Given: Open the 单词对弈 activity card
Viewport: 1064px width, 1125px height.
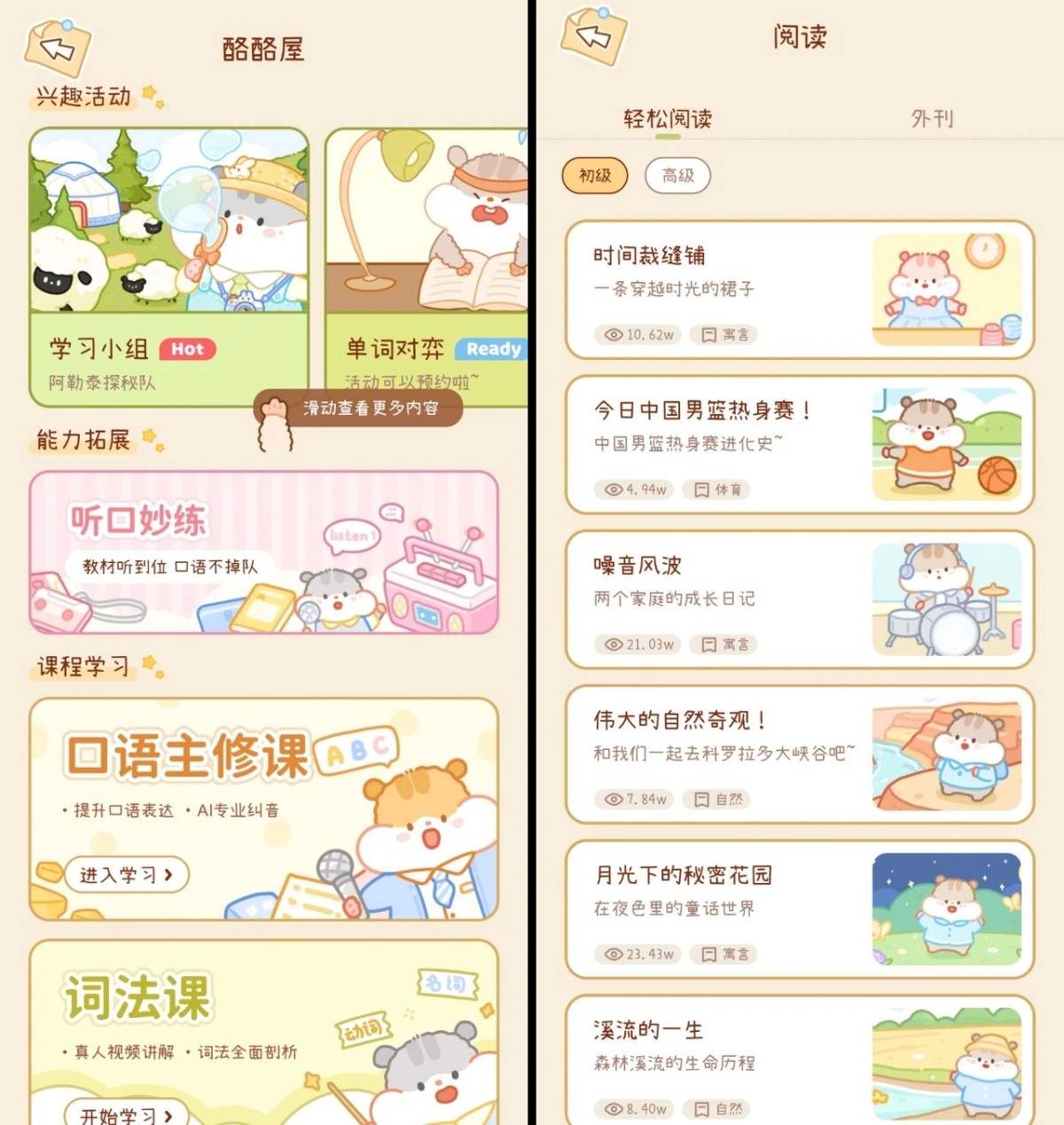Looking at the screenshot, I should click(426, 266).
